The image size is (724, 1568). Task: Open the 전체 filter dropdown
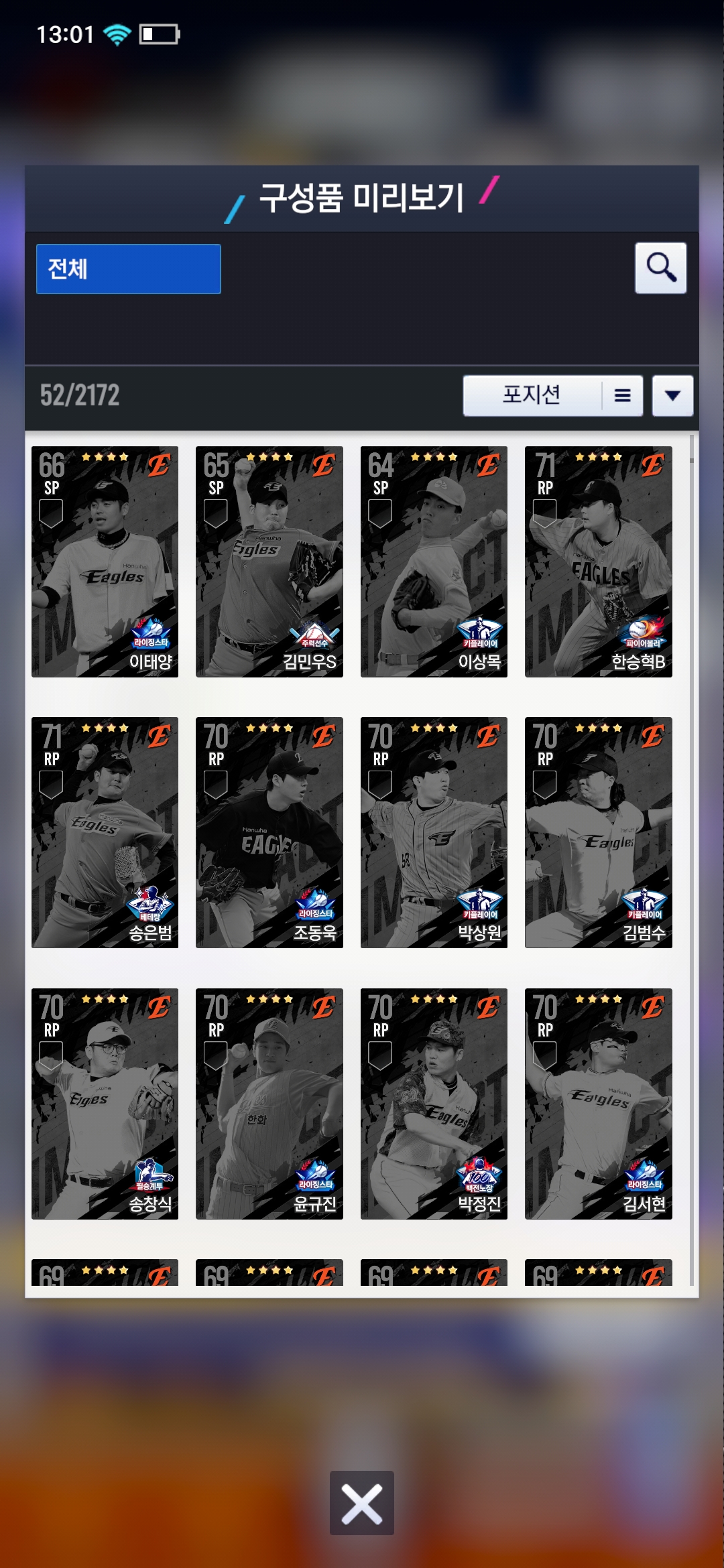pos(128,269)
